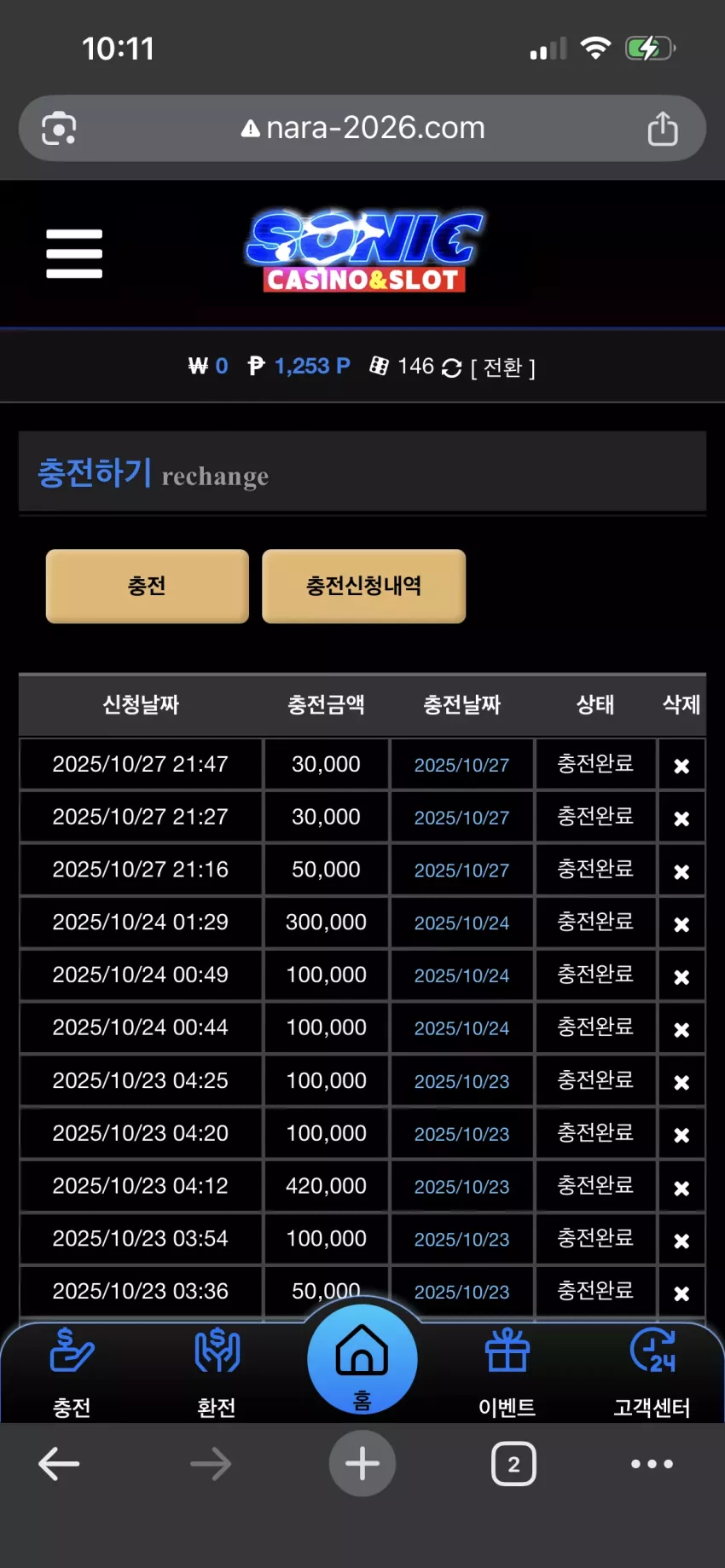Go back in the browser
The height and width of the screenshot is (1568, 725).
click(x=59, y=1464)
